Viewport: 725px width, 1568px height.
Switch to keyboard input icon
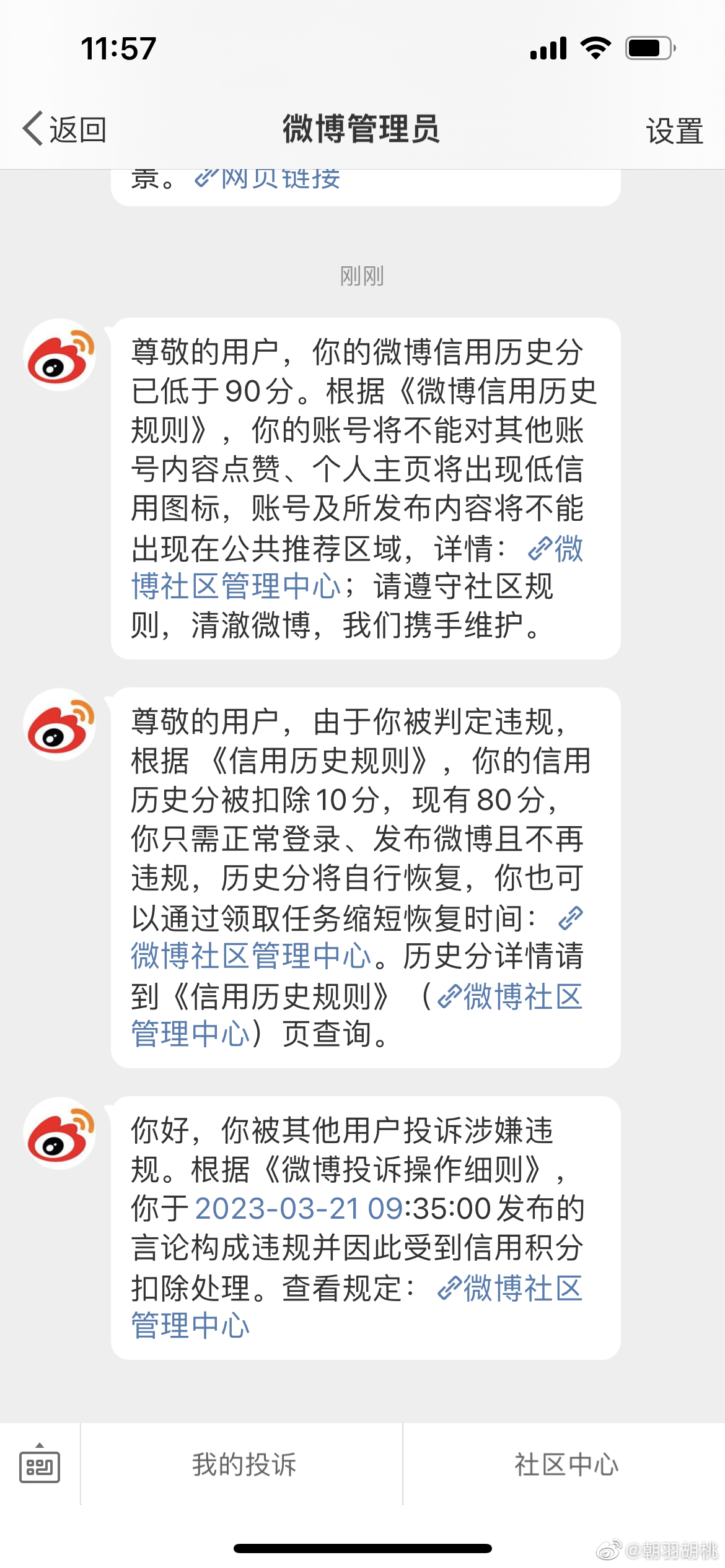[40, 1465]
